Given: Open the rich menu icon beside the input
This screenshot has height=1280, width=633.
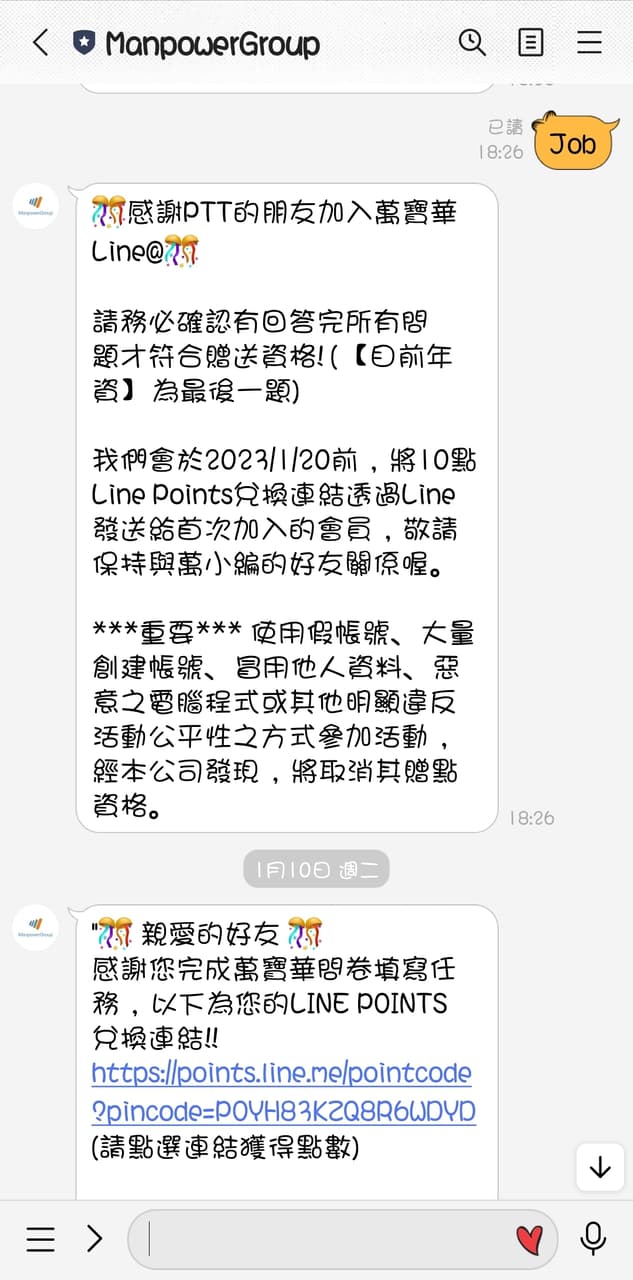Looking at the screenshot, I should [x=41, y=1240].
